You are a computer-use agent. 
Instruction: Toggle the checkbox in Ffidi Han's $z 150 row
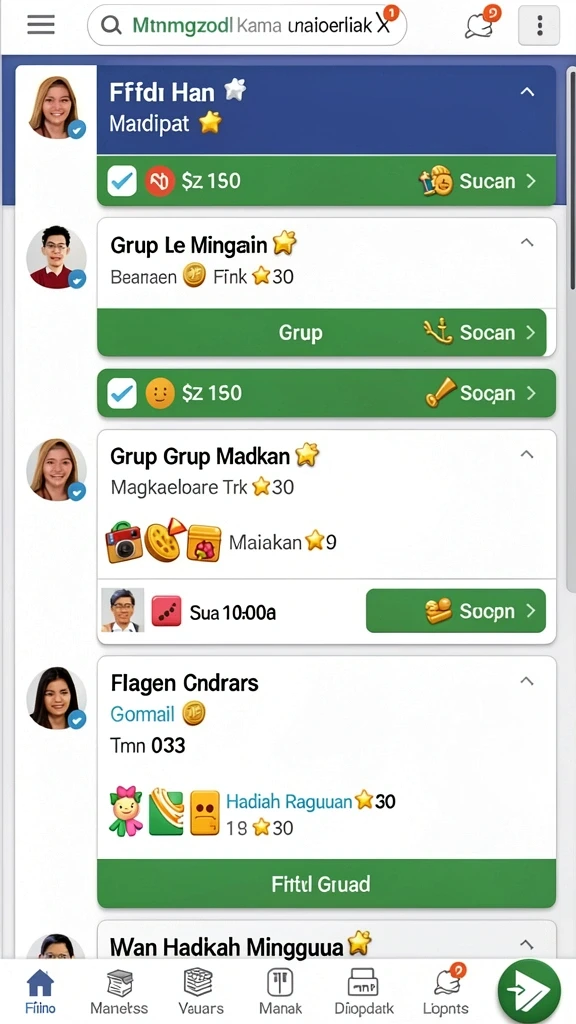[122, 181]
